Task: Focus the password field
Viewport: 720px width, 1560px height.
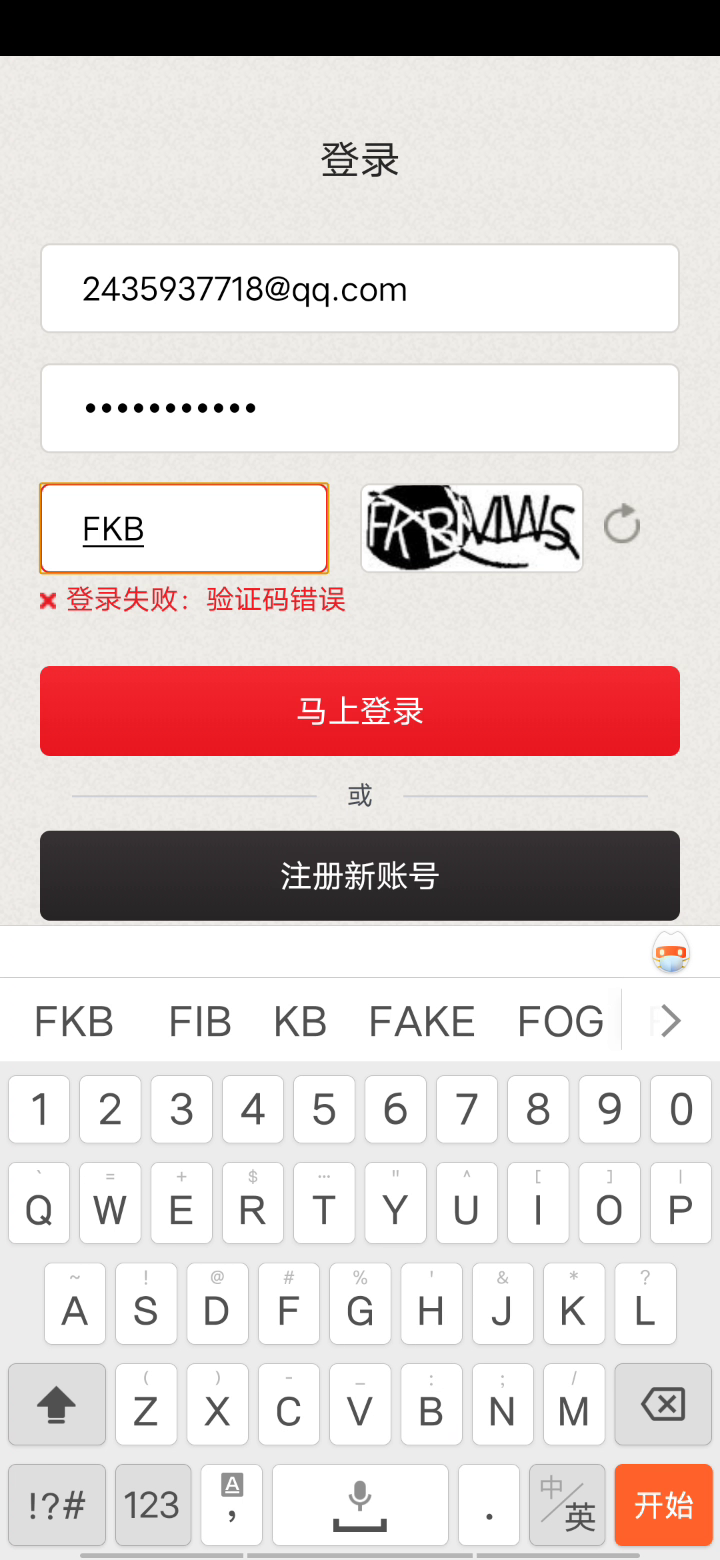Action: (360, 408)
